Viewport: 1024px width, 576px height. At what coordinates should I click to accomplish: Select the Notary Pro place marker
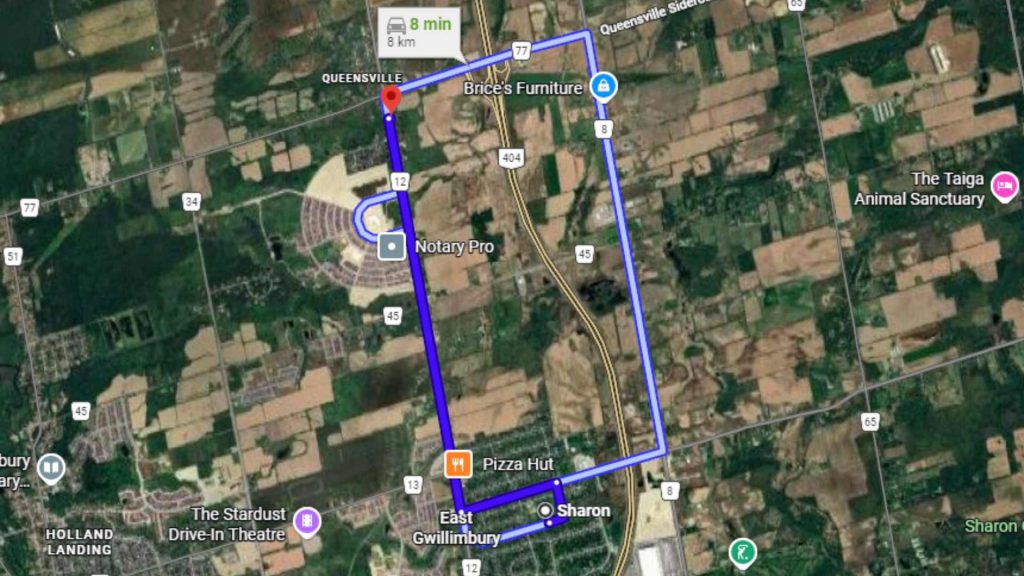point(393,246)
